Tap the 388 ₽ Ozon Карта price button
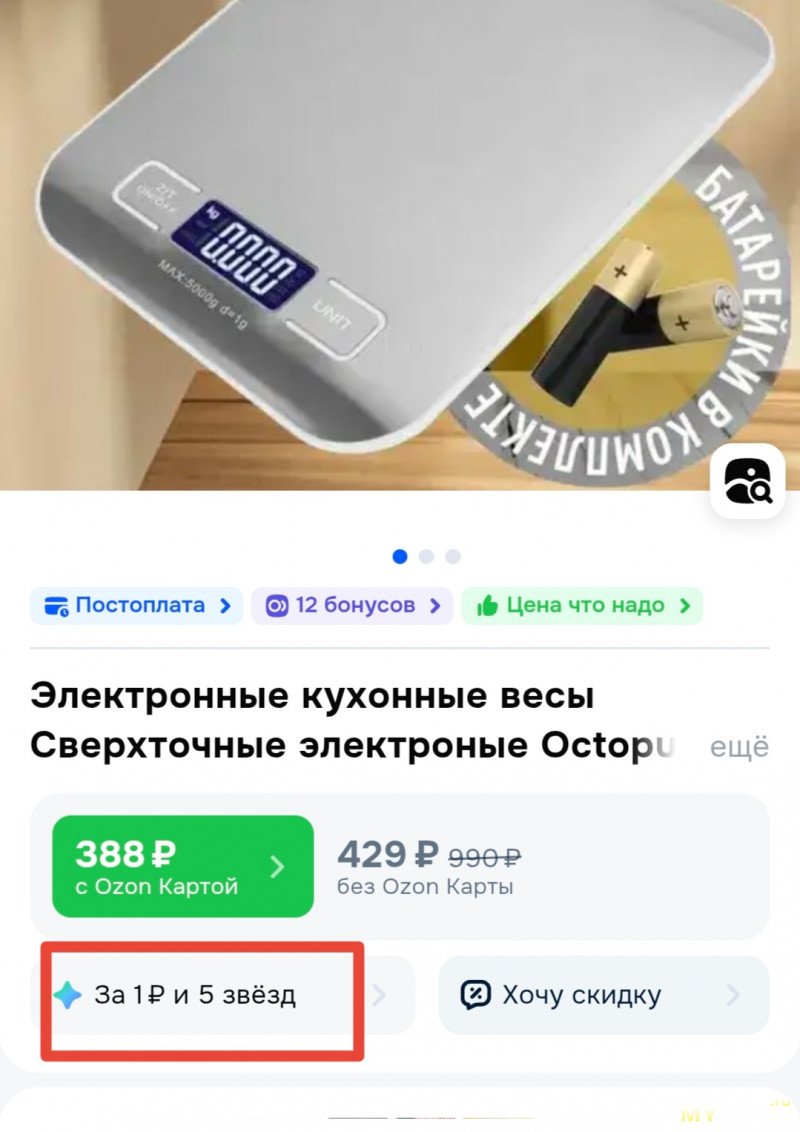Viewport: 800px width, 1132px height. (183, 866)
